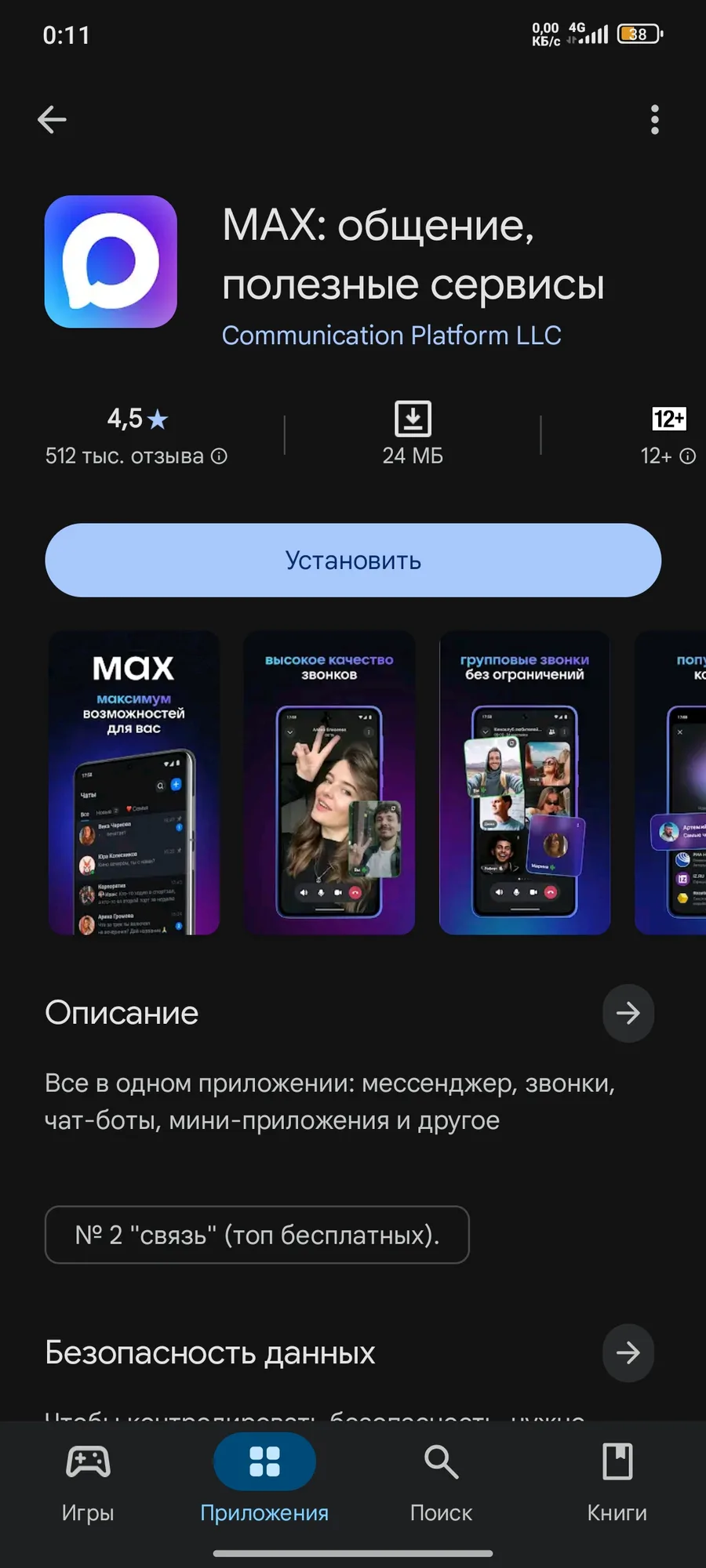Open the групповые звонки screenshot
The image size is (706, 1568).
click(525, 783)
